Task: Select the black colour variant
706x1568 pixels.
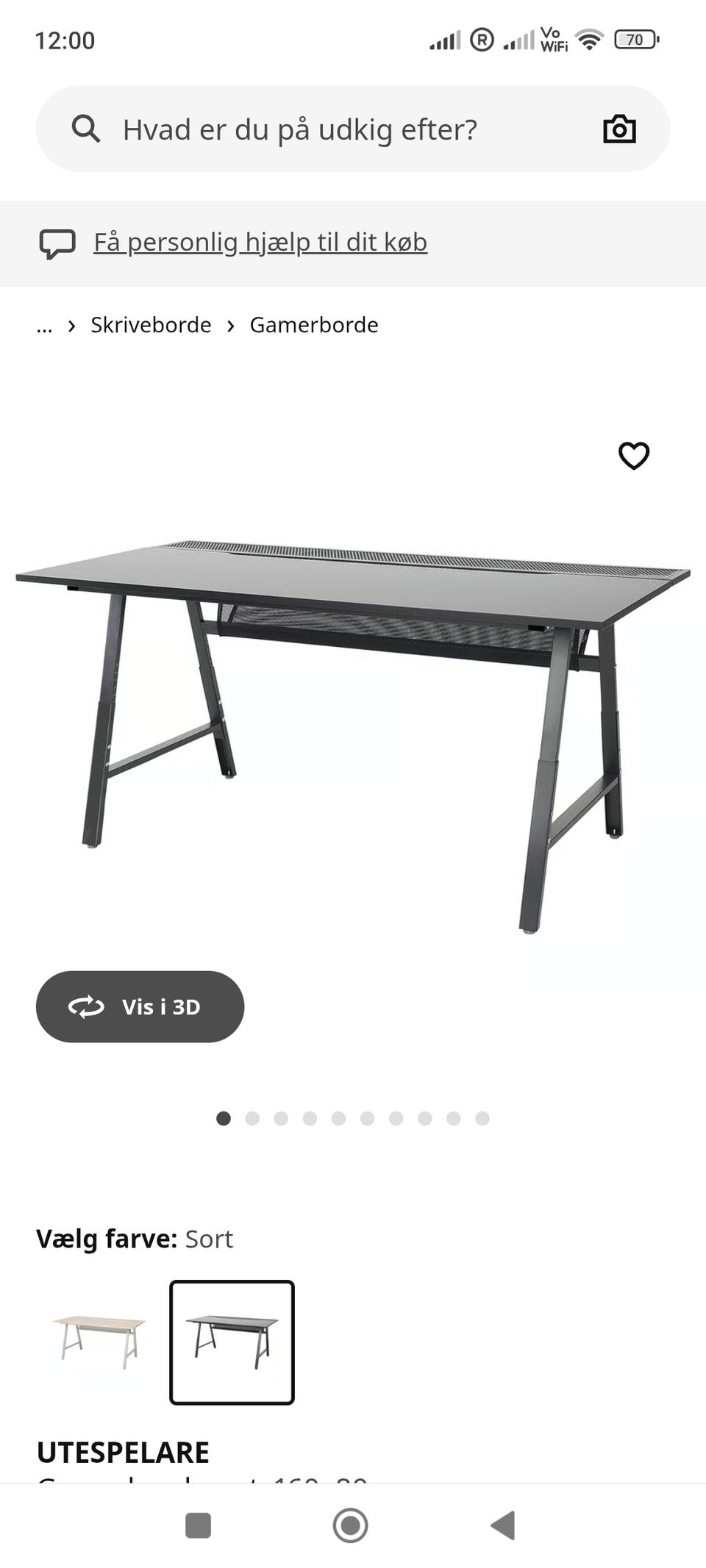Action: click(x=232, y=1342)
